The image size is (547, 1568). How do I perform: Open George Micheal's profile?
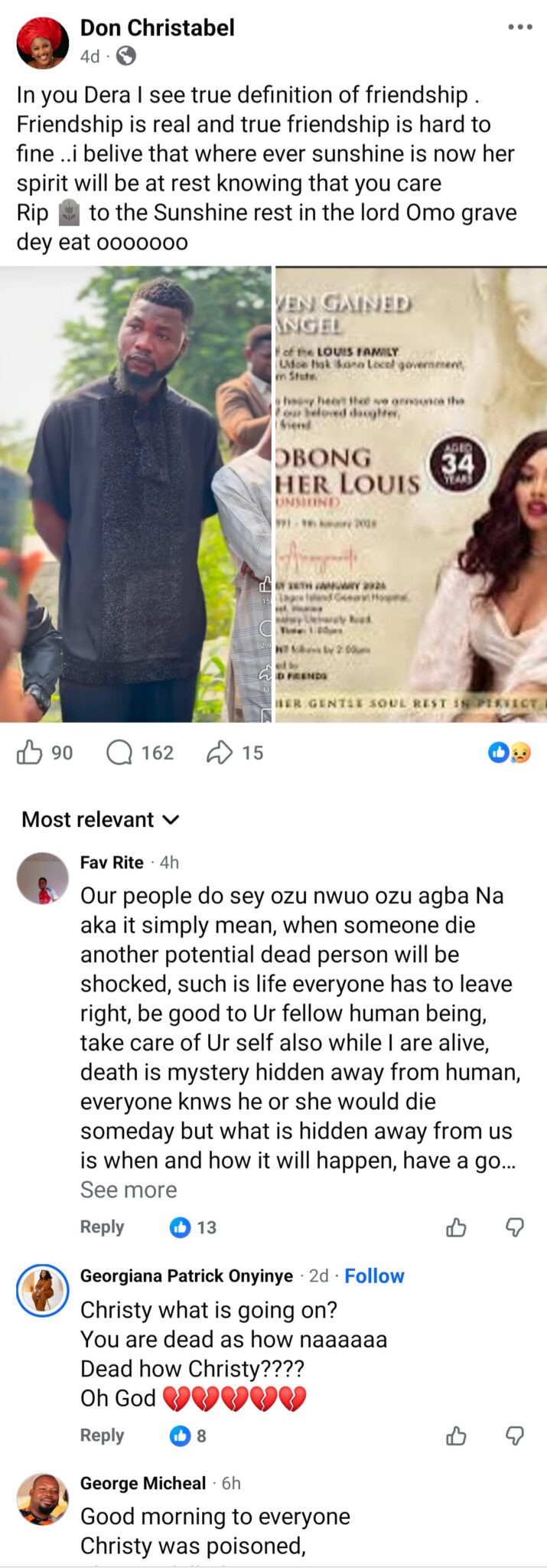(142, 1484)
